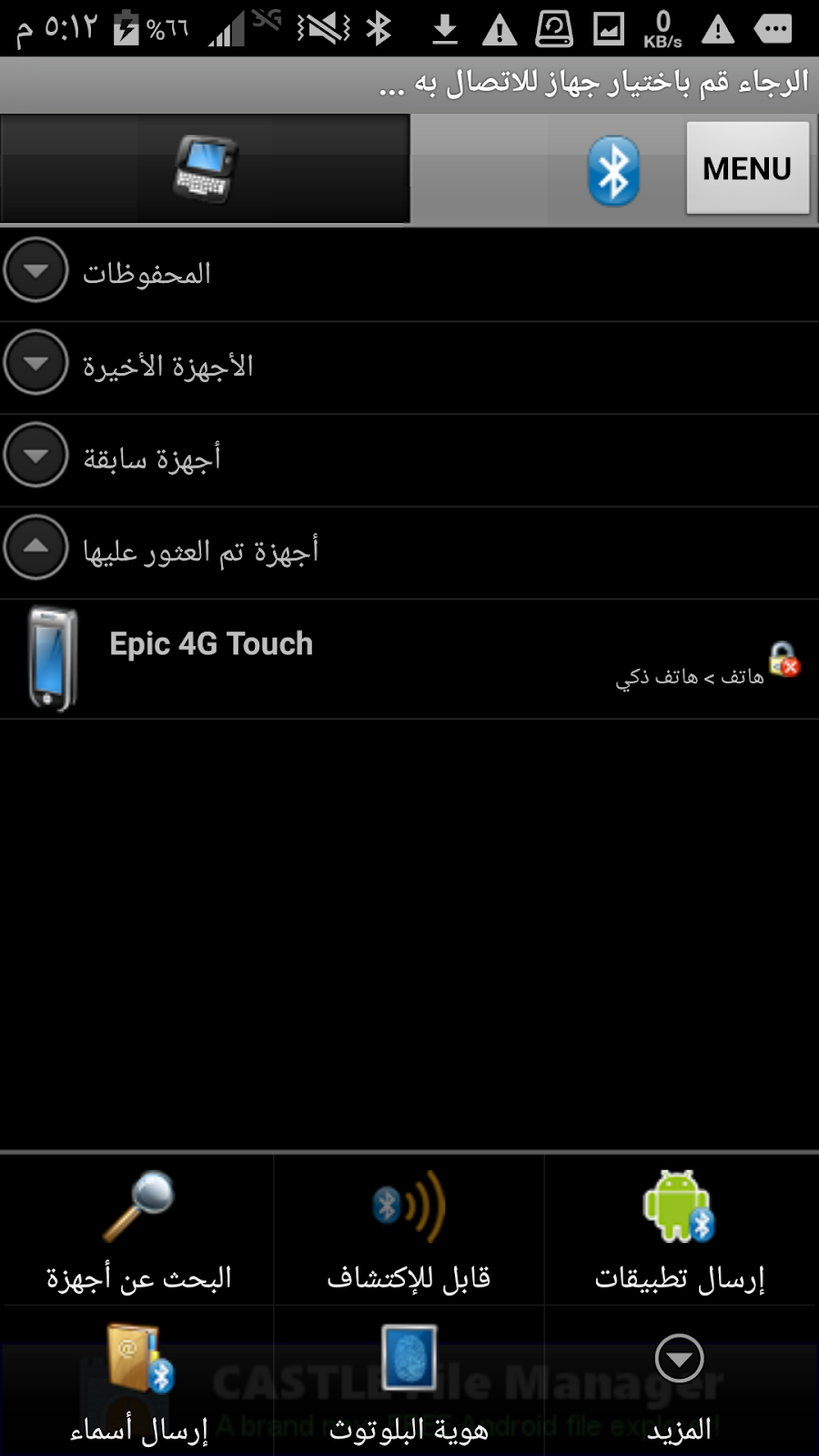Tap قابل للإكتشاف to become discoverable
Screen dimensions: 819x1456
pos(409,1230)
